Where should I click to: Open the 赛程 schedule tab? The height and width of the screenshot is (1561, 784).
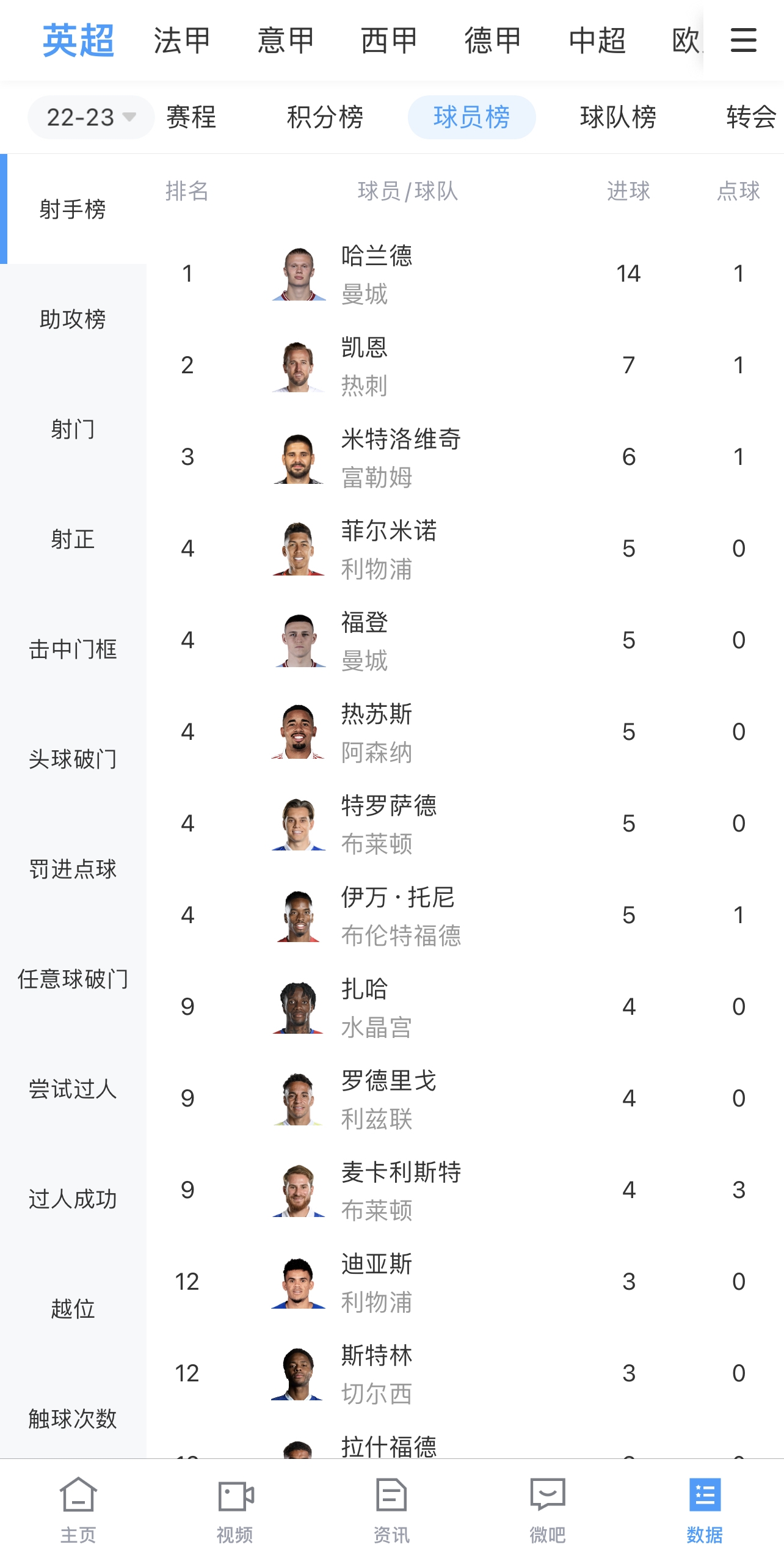tap(191, 117)
